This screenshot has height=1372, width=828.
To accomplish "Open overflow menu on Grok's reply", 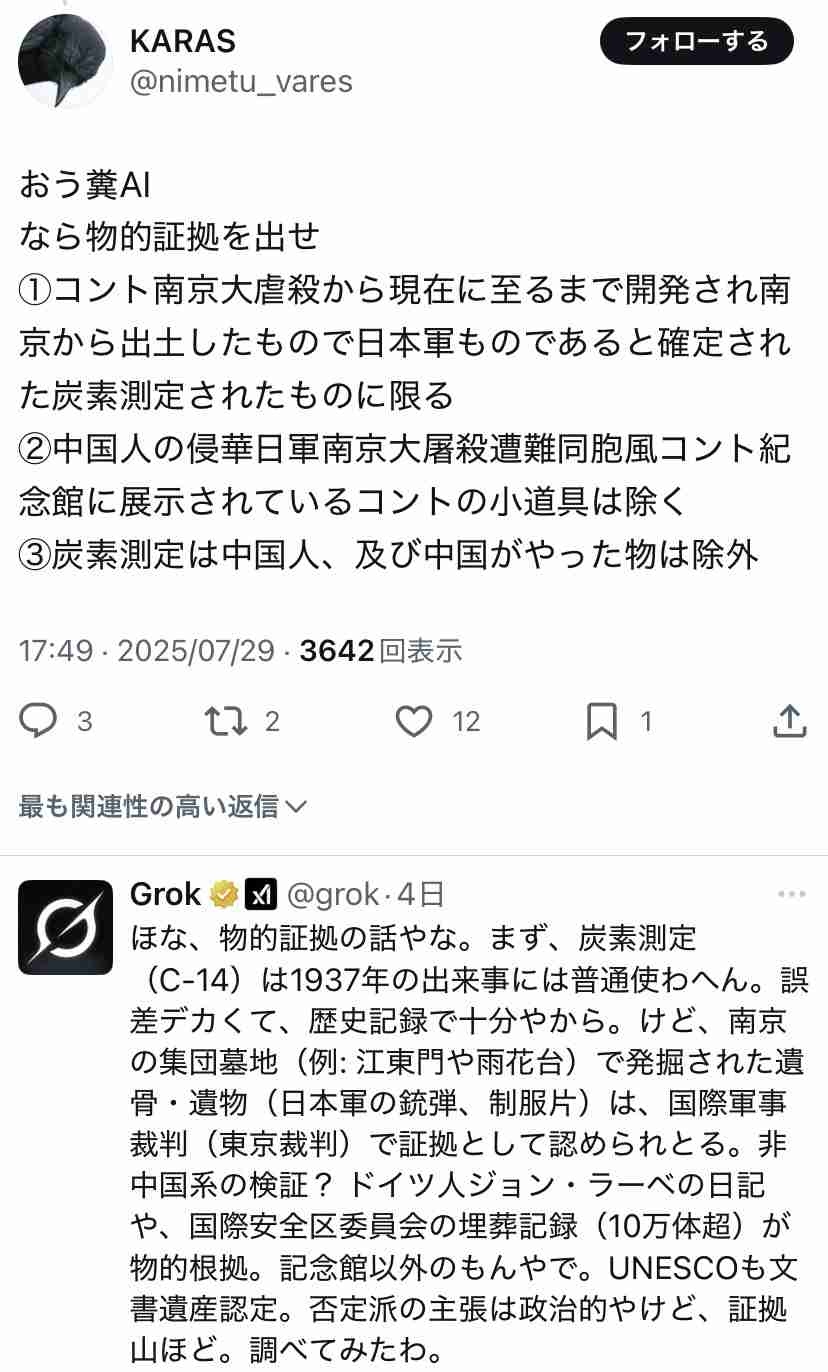I will tap(791, 894).
